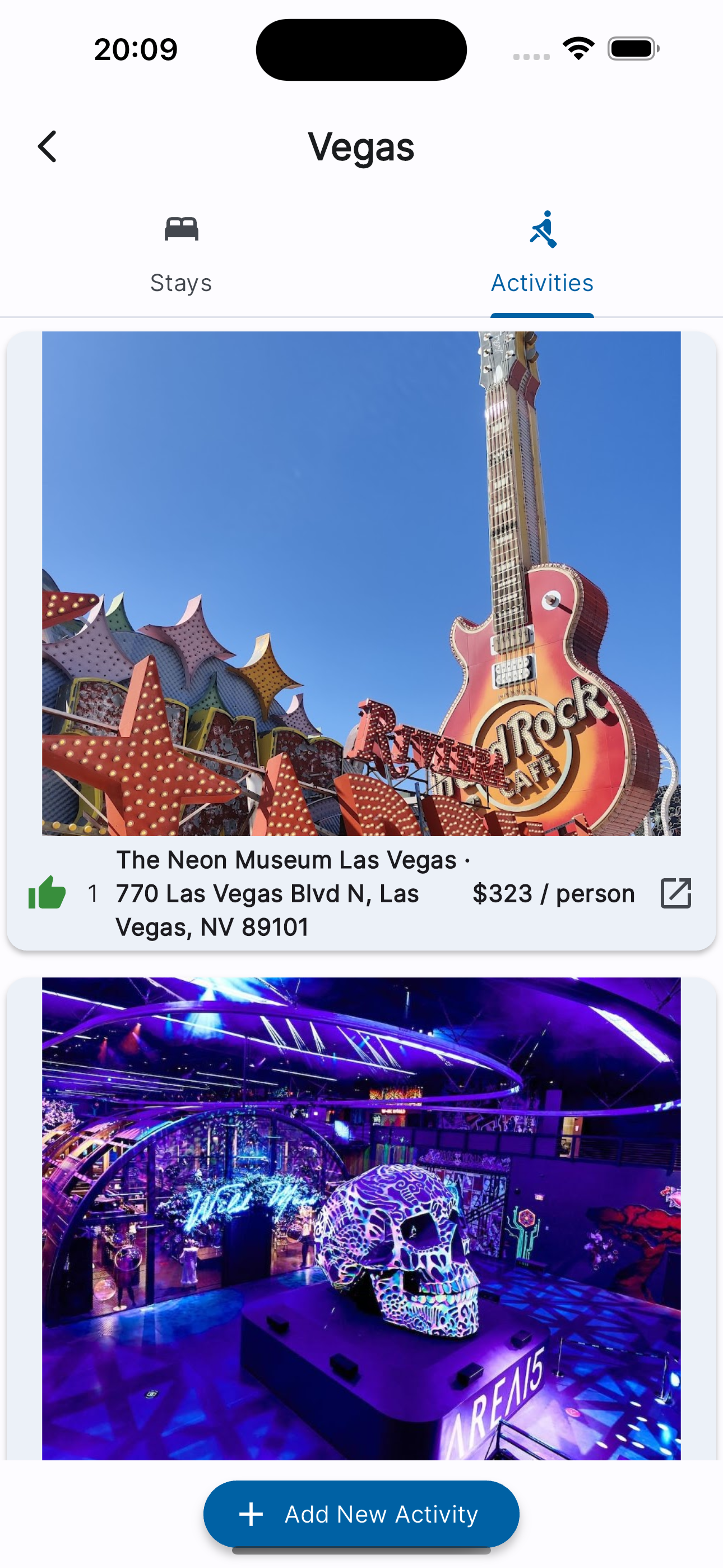Like The Neon Museum Las Vegas activity
723x1568 pixels.
click(48, 893)
